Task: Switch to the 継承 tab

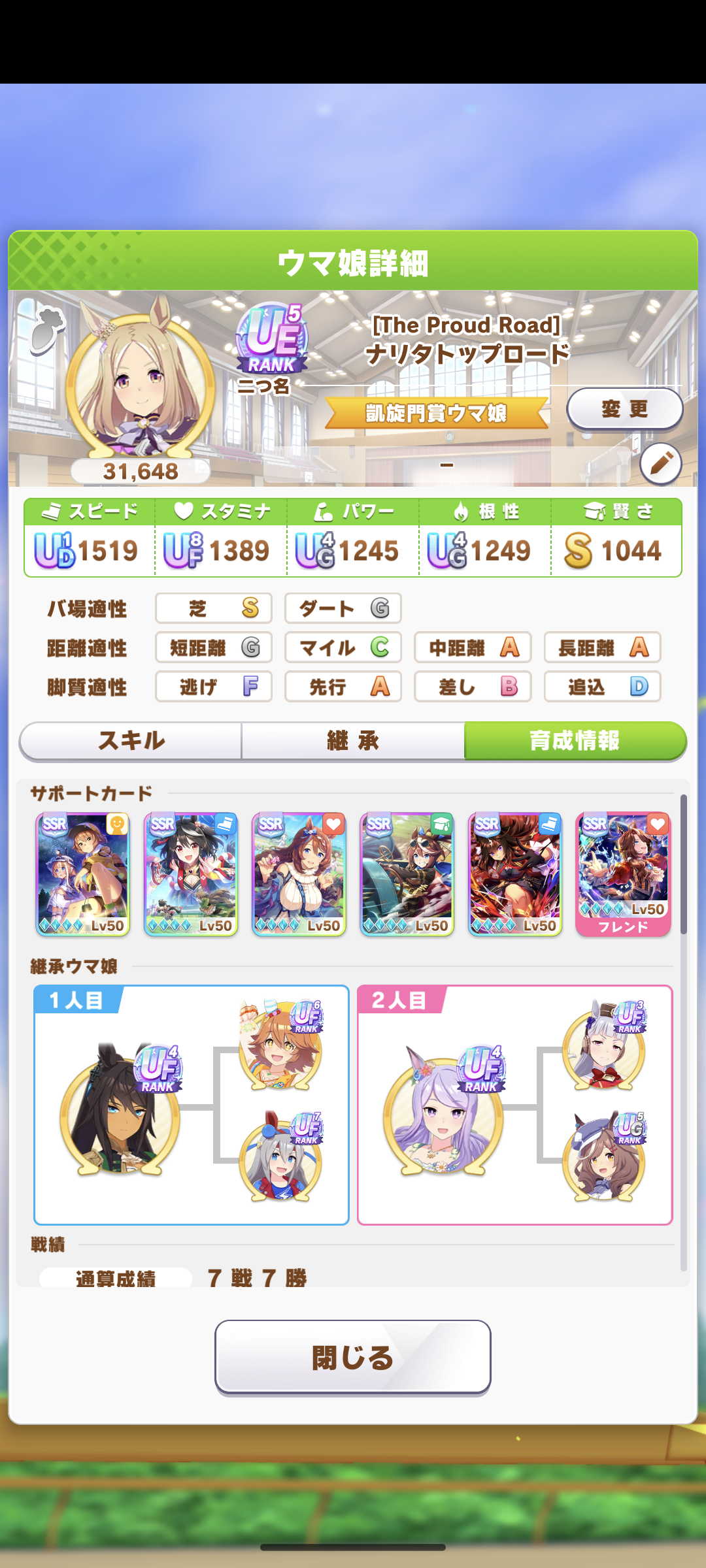Action: 353,741
